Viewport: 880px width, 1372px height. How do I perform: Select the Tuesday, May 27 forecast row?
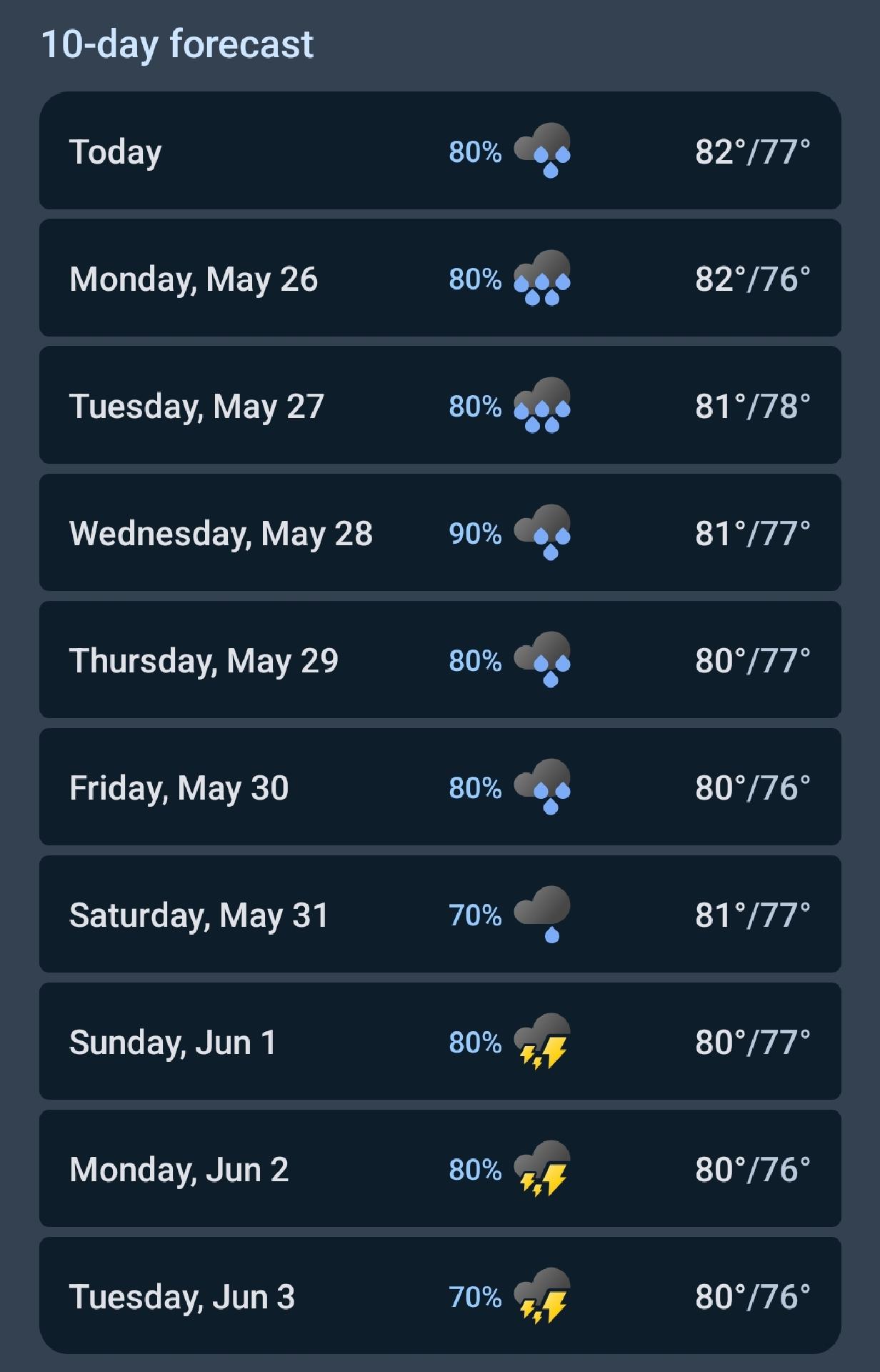coord(440,405)
